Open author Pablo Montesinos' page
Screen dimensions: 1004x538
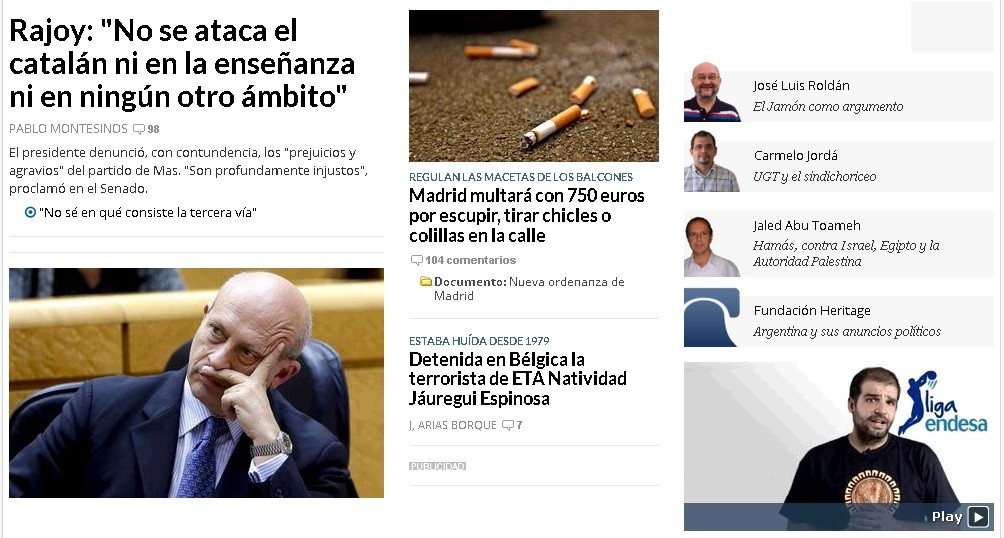(68, 129)
